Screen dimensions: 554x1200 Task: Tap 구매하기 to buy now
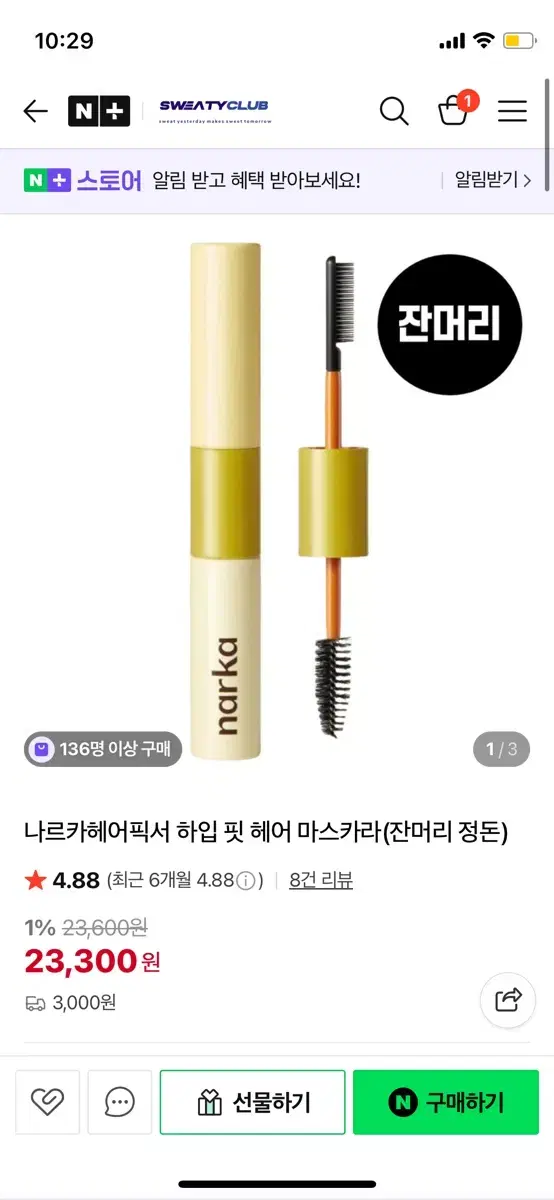tap(446, 1102)
